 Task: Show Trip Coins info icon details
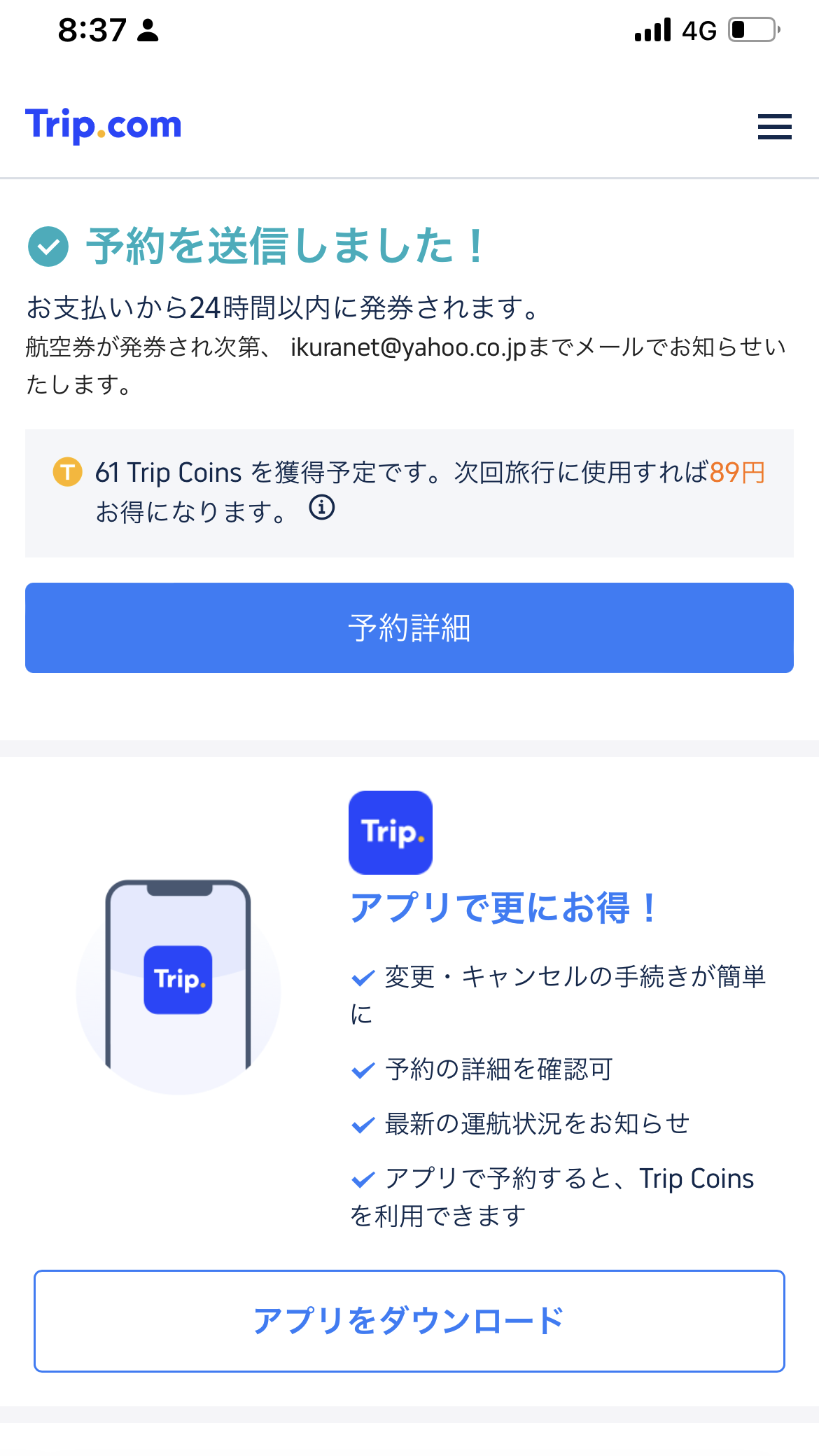(322, 508)
